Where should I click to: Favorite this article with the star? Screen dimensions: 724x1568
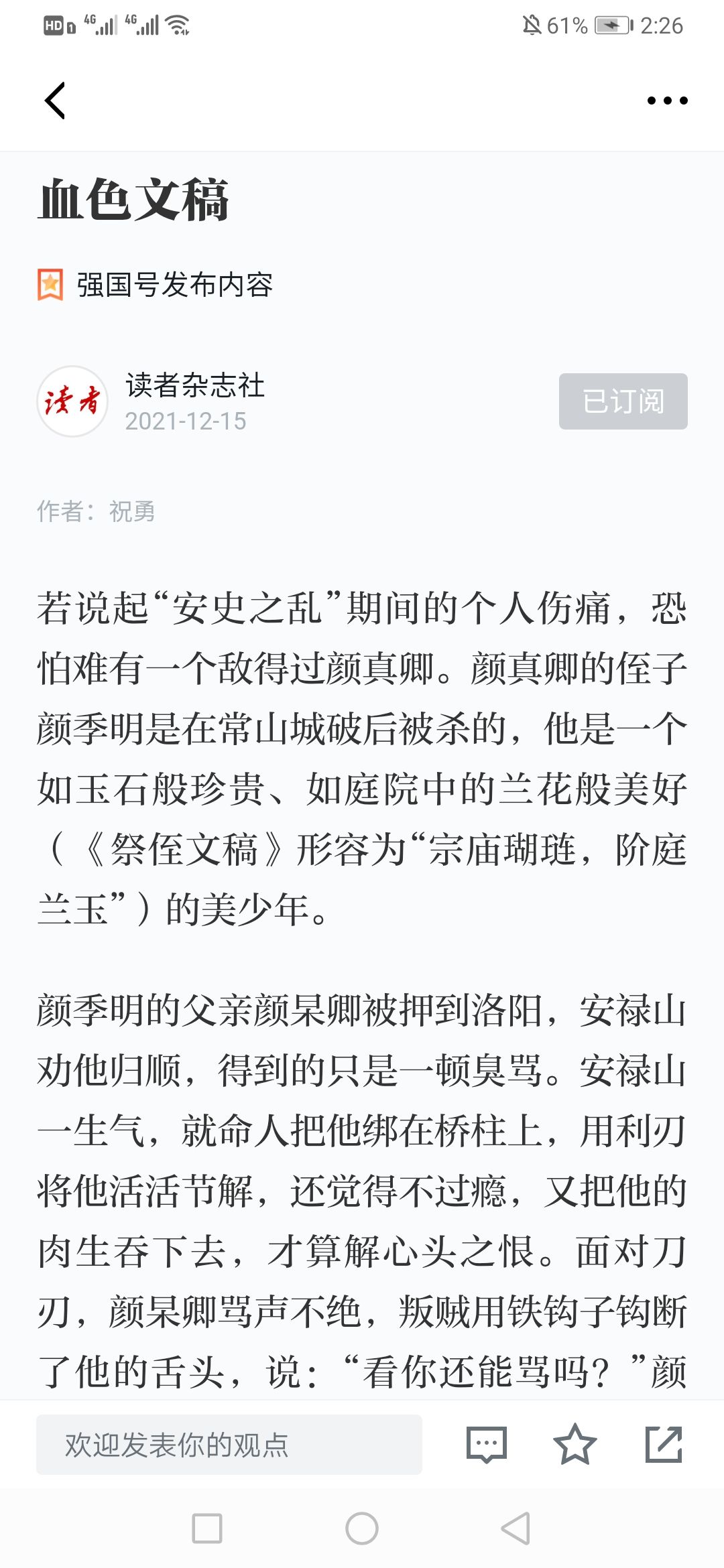pyautogui.click(x=575, y=1444)
